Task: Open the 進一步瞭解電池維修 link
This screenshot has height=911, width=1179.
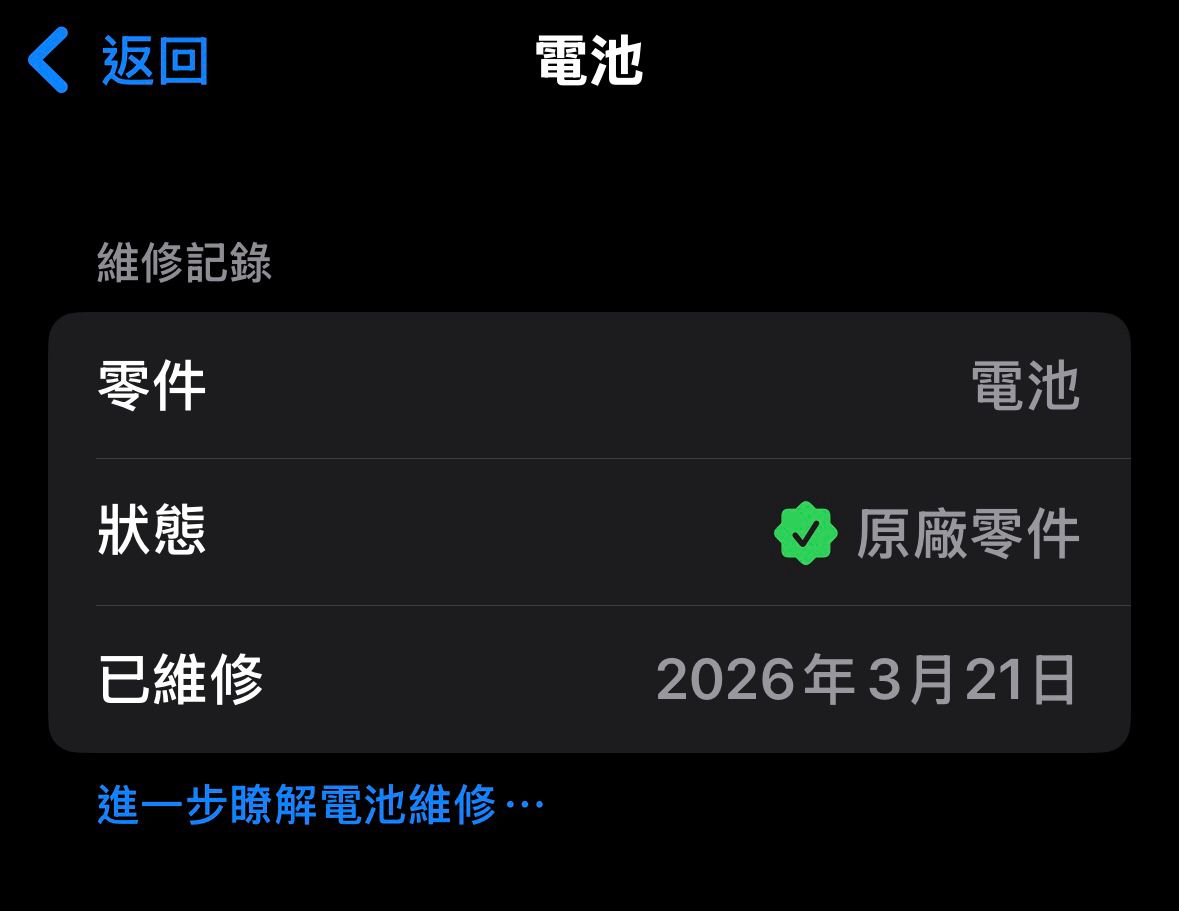Action: pos(320,804)
